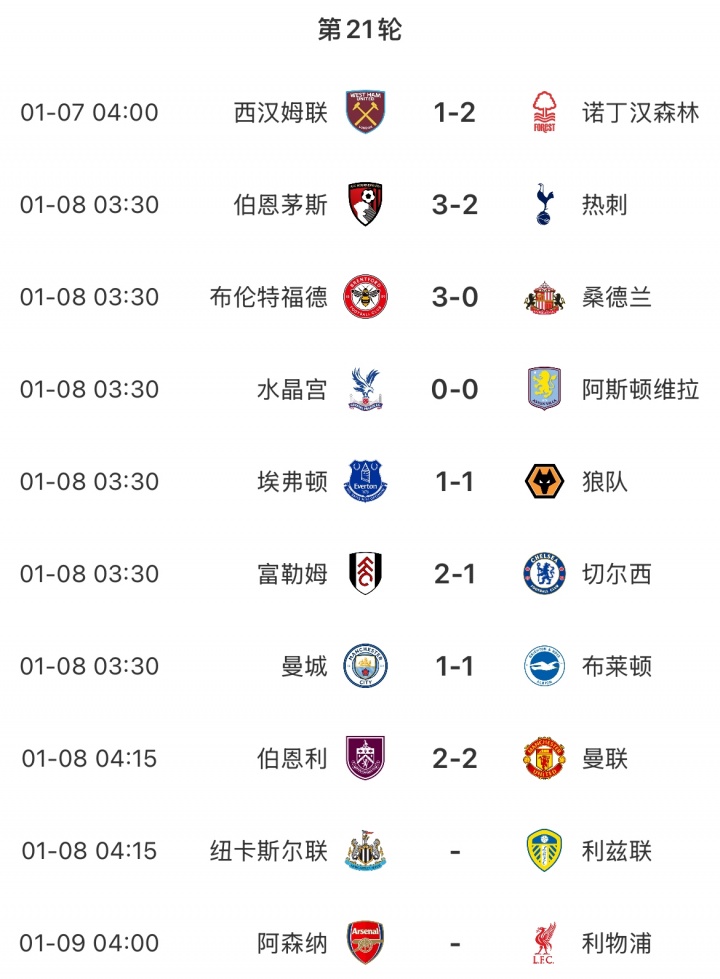Click the Crystal Palace club crest
Image resolution: width=720 pixels, height=979 pixels.
(x=363, y=389)
